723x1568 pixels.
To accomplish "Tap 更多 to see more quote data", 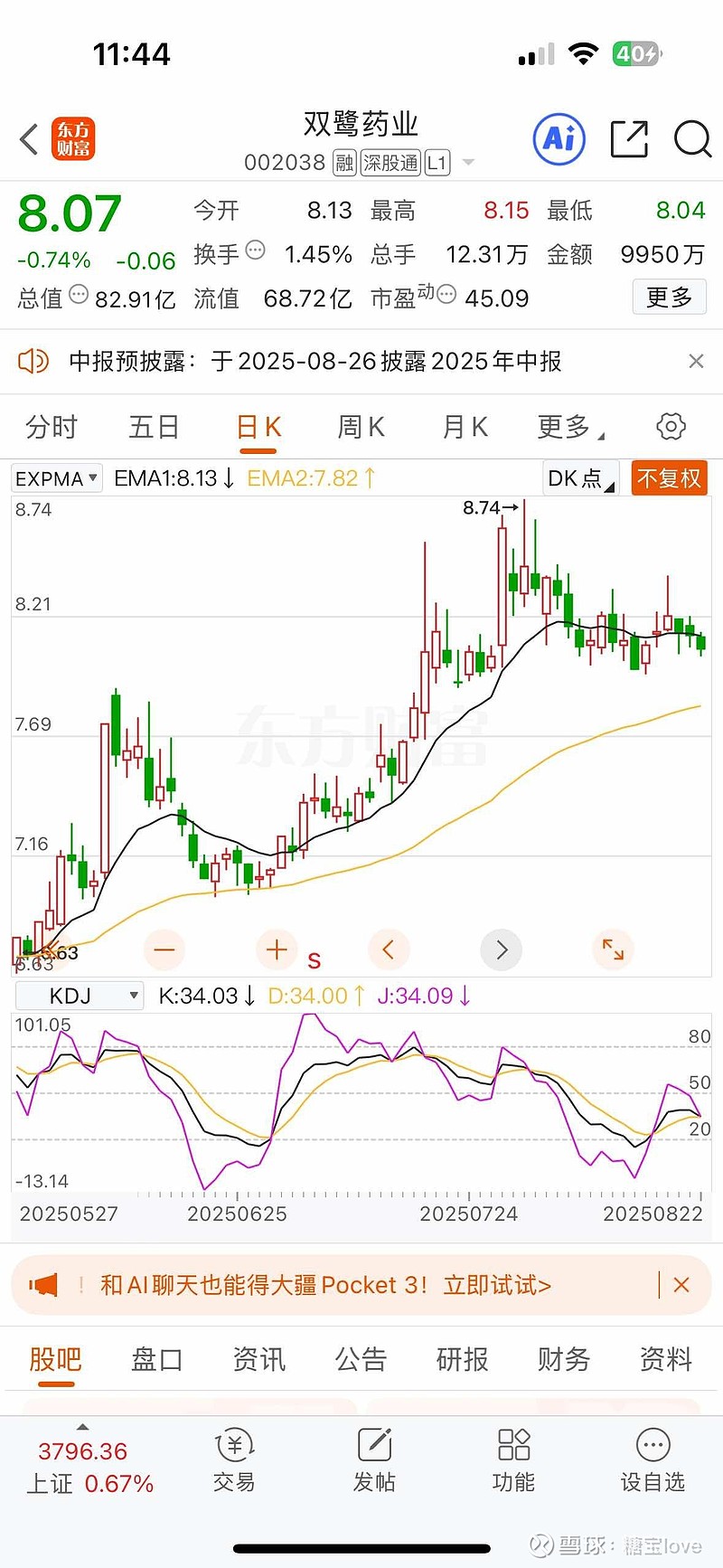I will (669, 298).
